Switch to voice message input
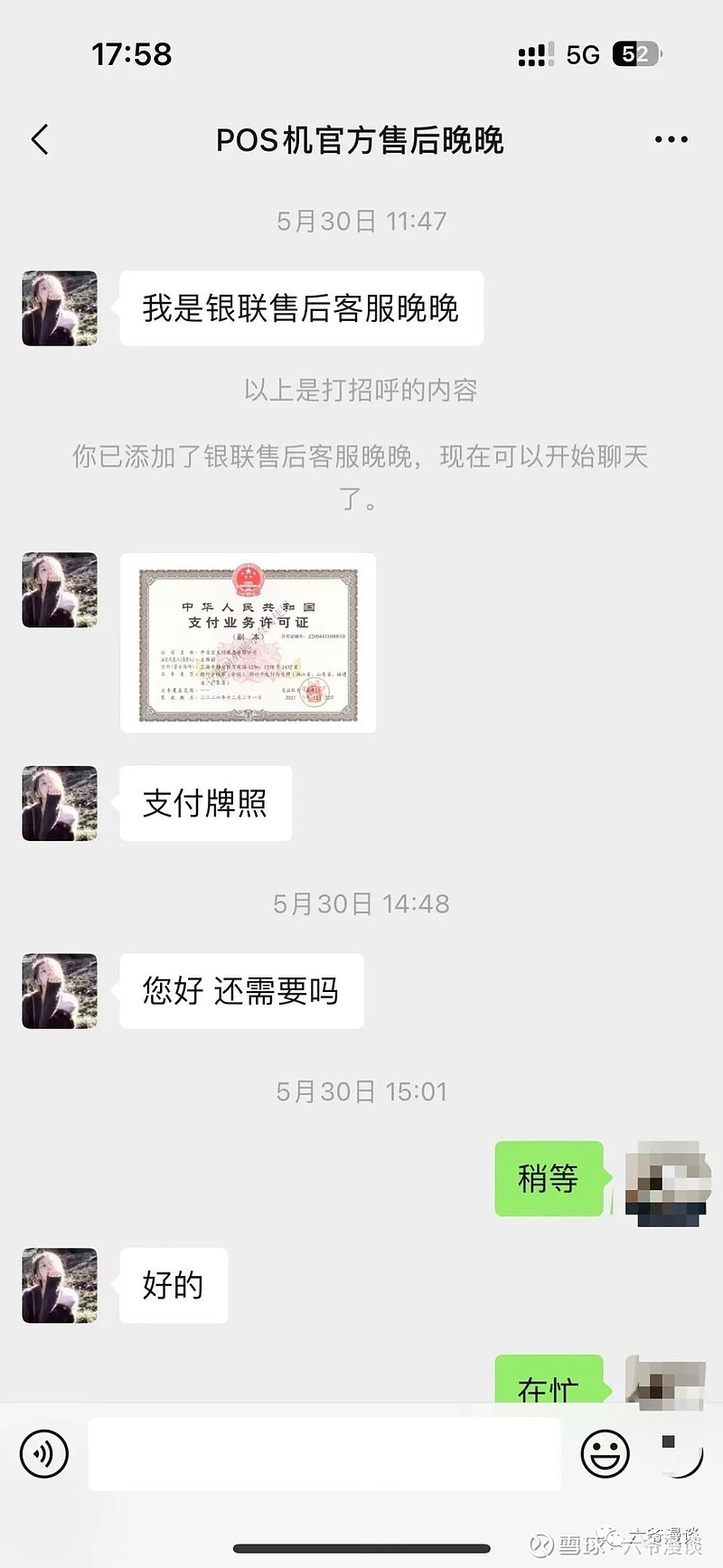 point(43,1454)
